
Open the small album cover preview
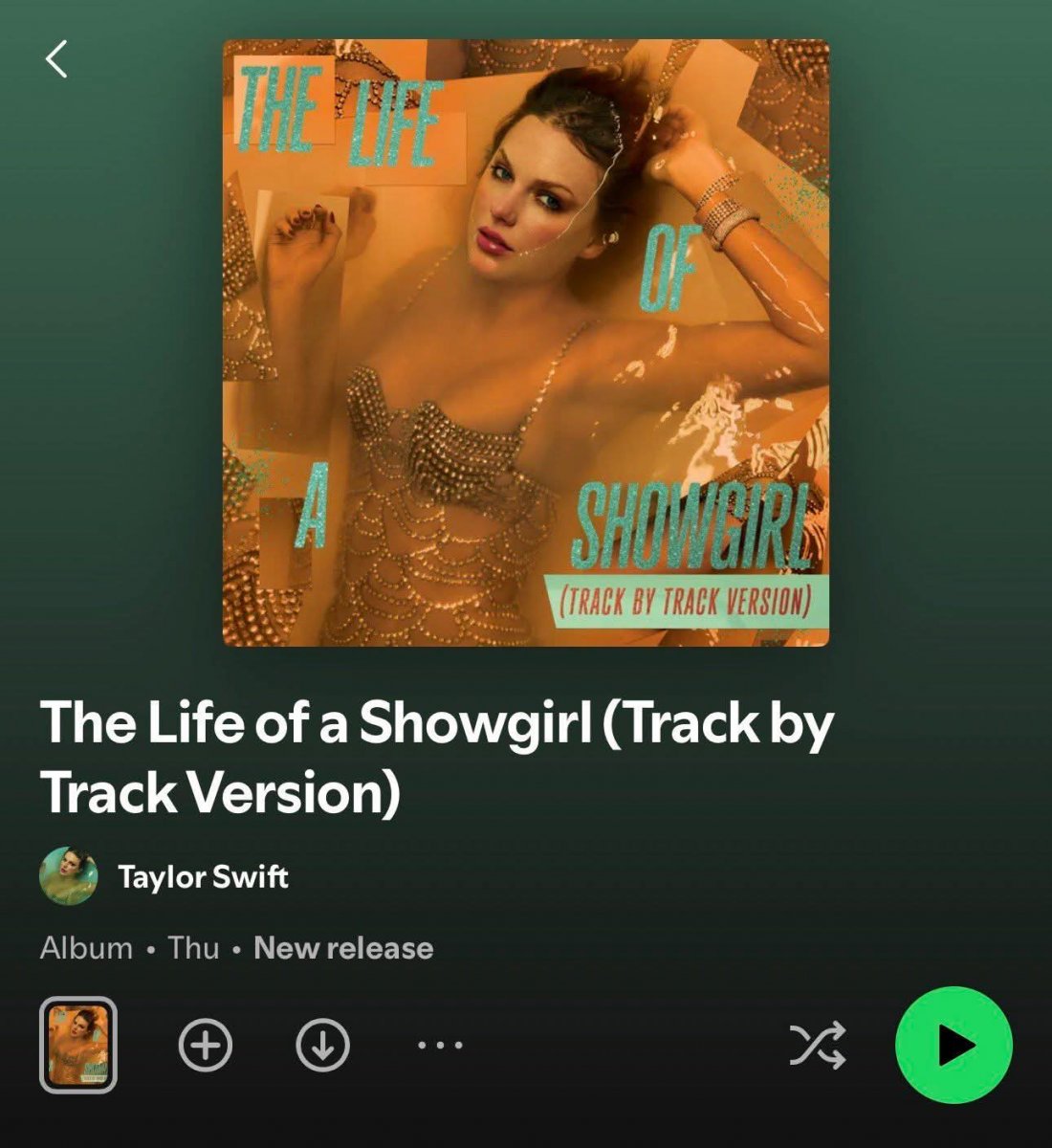pos(78,1045)
